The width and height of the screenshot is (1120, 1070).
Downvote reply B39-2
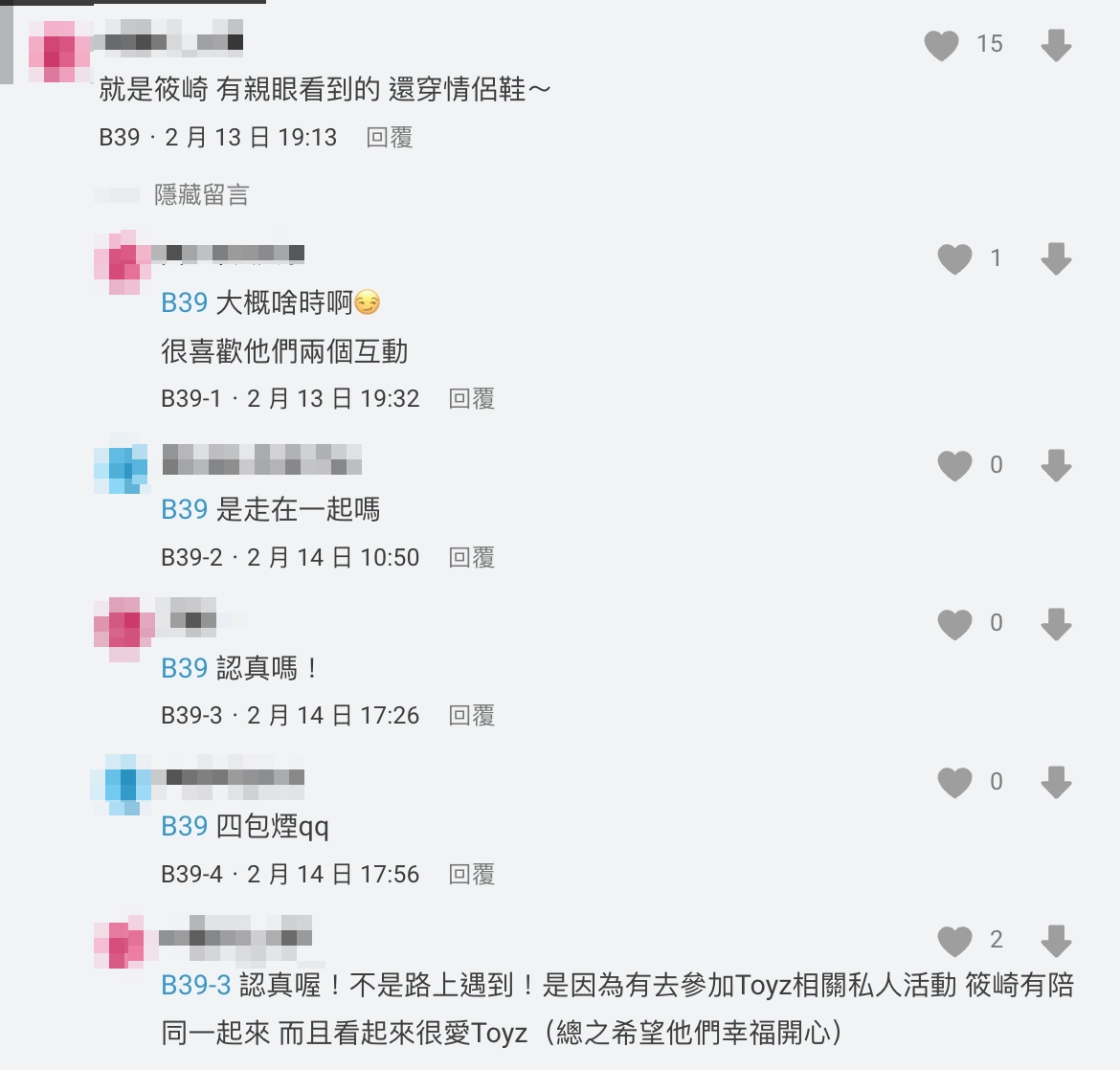(x=1056, y=466)
